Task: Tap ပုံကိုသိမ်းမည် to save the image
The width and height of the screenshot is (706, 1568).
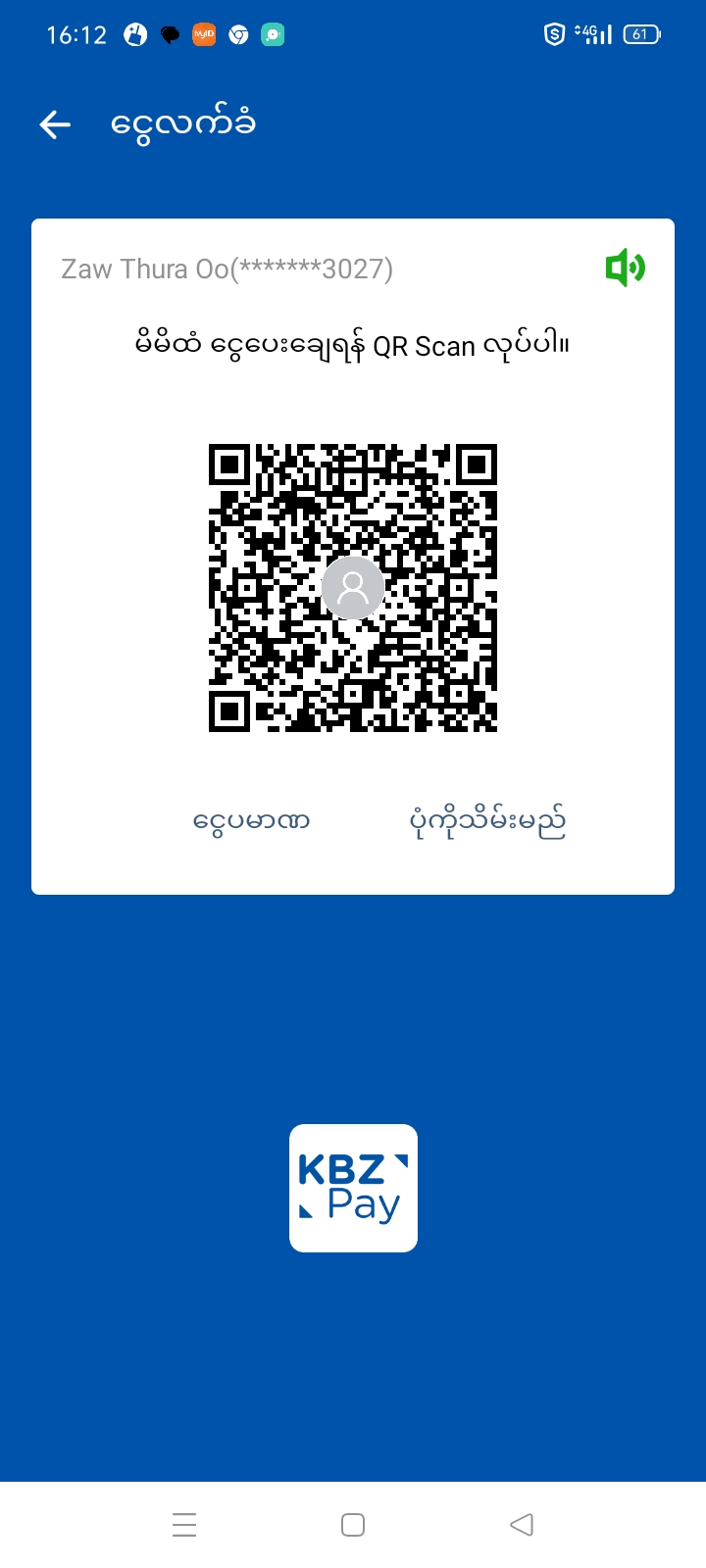Action: coord(487,821)
